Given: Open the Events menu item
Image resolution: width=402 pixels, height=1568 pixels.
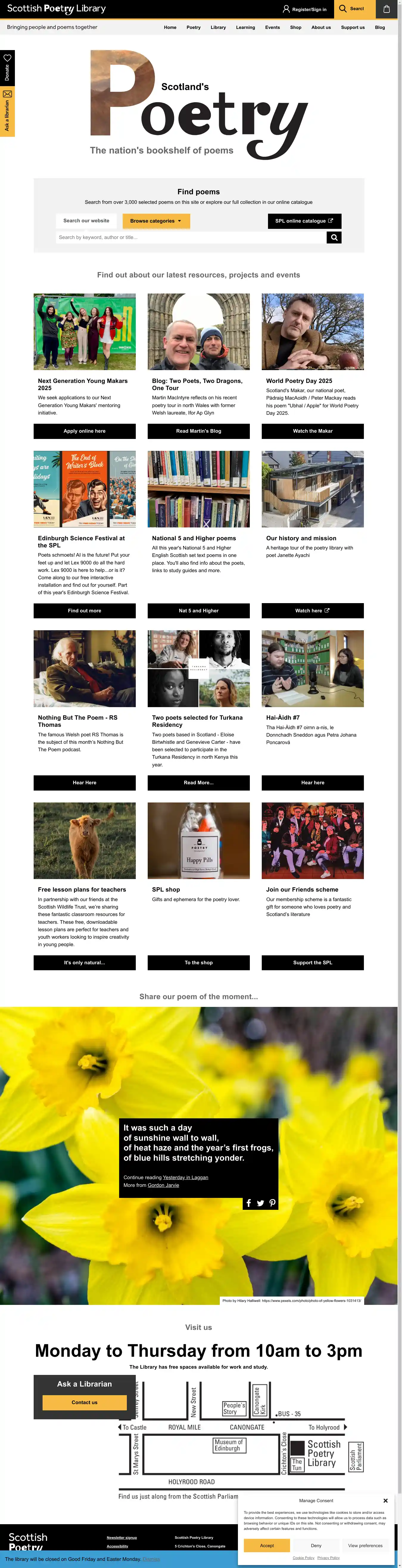Looking at the screenshot, I should (272, 27).
